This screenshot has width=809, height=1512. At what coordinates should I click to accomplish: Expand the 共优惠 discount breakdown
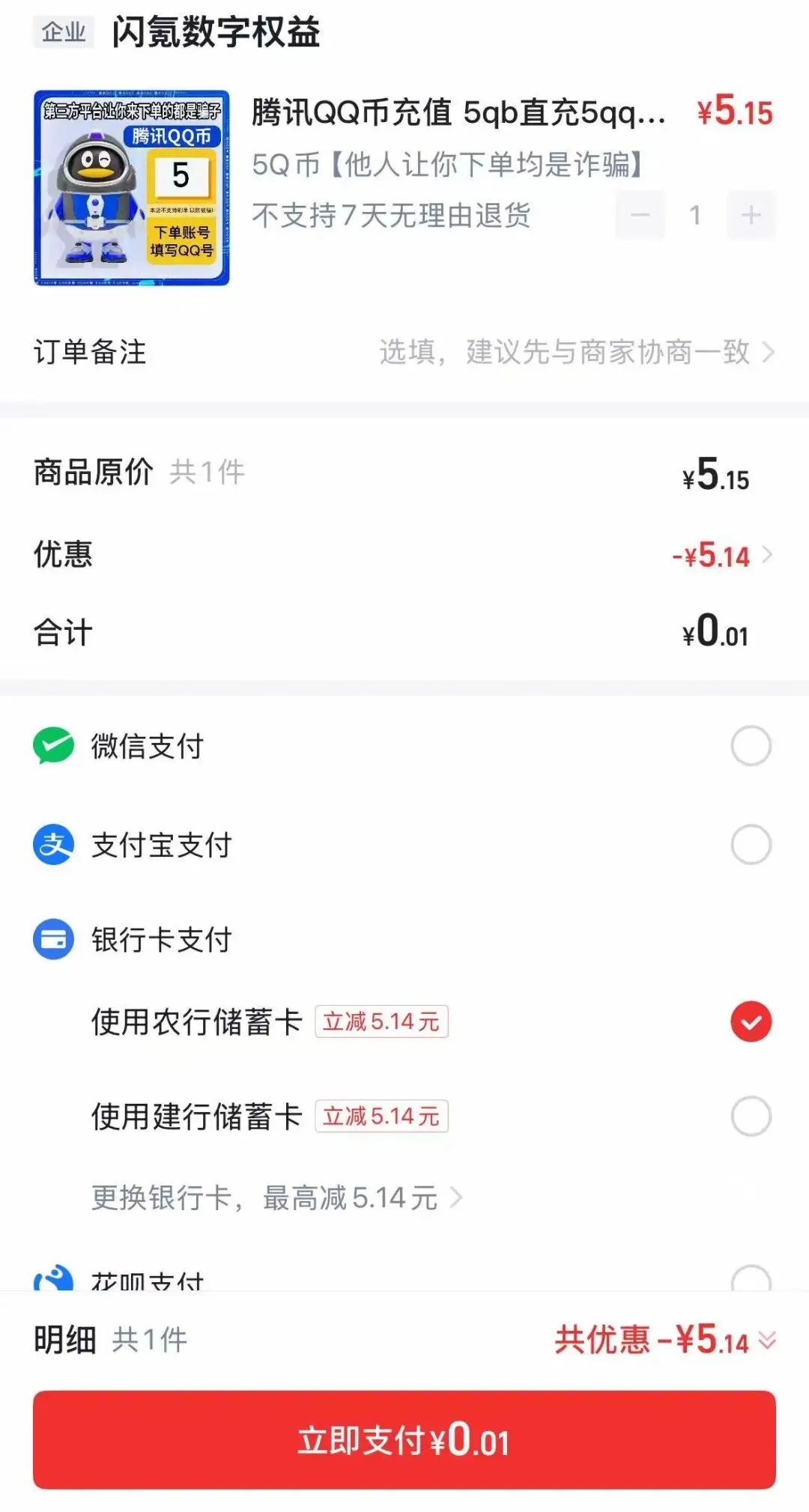pyautogui.click(x=665, y=1340)
